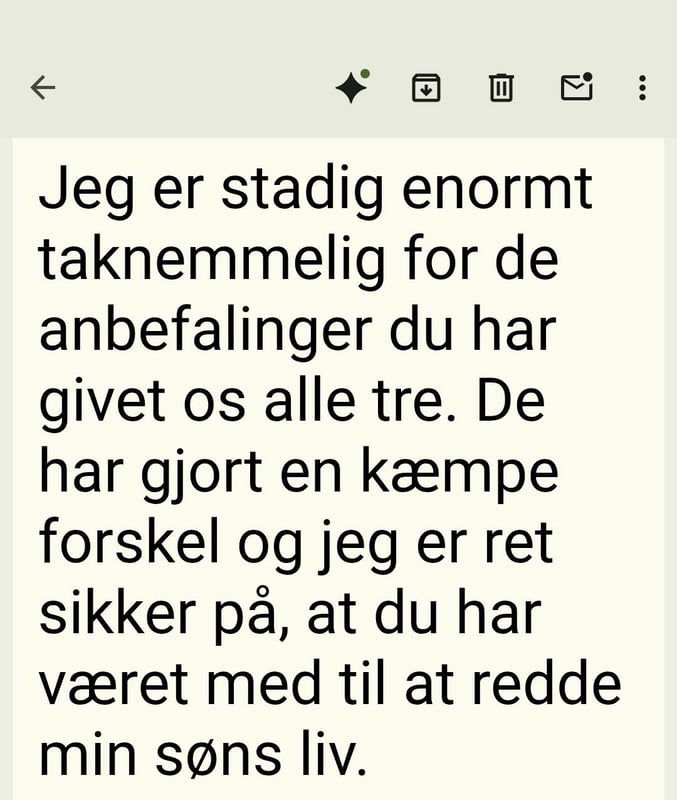Archive this email
Viewport: 677px width, 800px height.
click(x=426, y=88)
